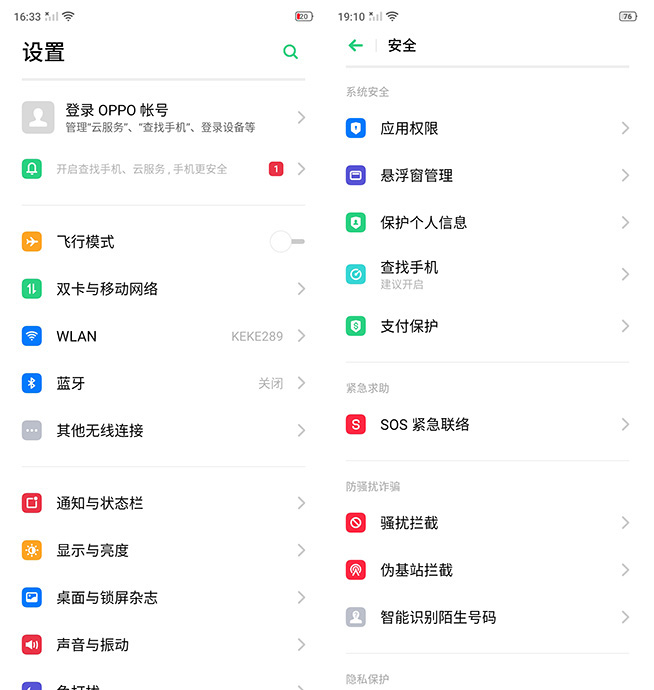This screenshot has height=690, width=654.
Task: Open 其他无线连接
Action: (163, 431)
